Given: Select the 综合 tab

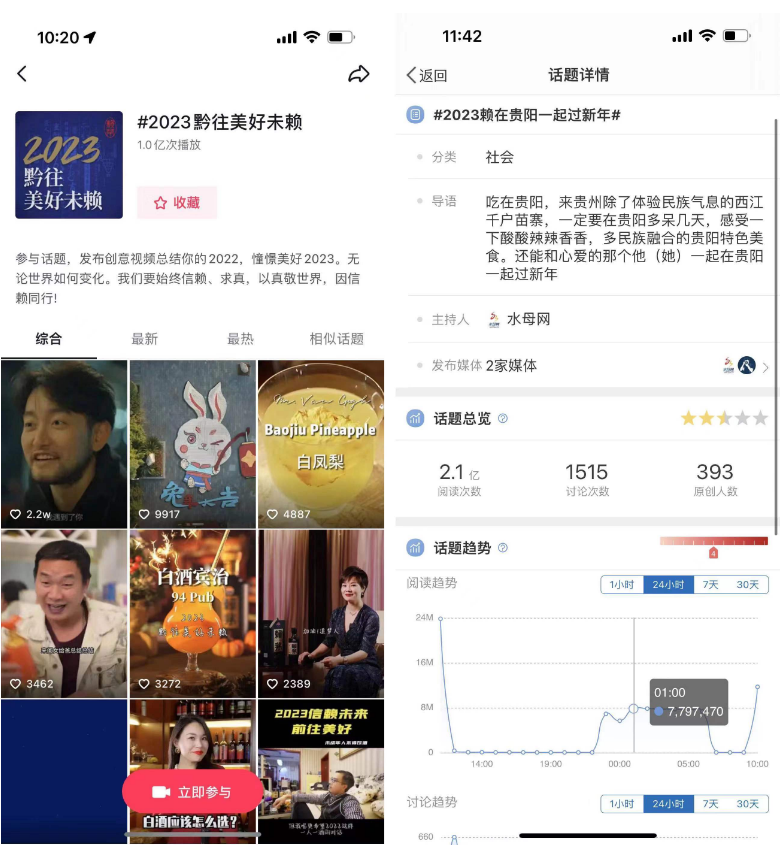Looking at the screenshot, I should (x=48, y=339).
